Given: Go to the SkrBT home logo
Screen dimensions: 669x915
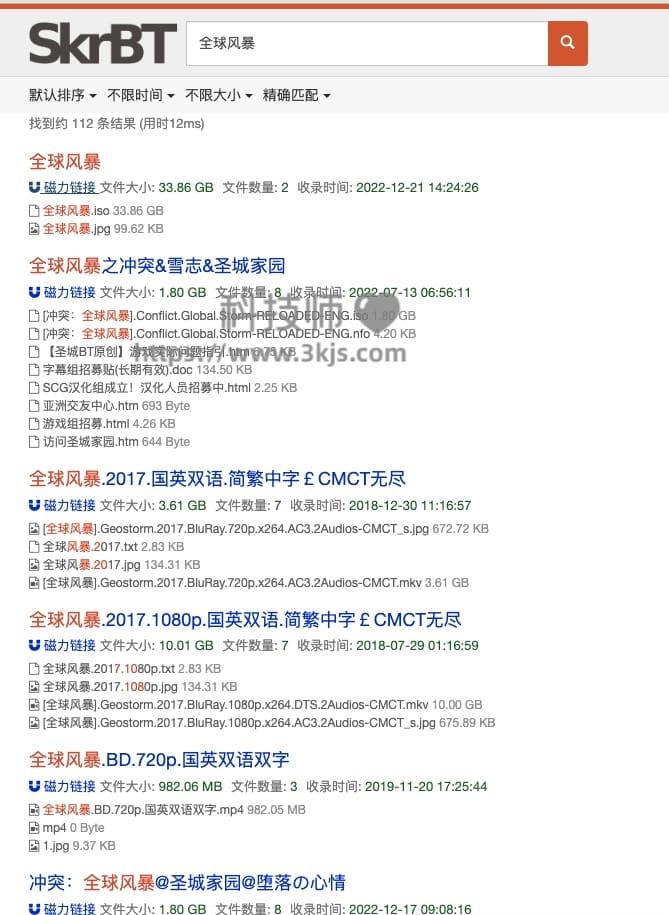Looking at the screenshot, I should [x=102, y=43].
